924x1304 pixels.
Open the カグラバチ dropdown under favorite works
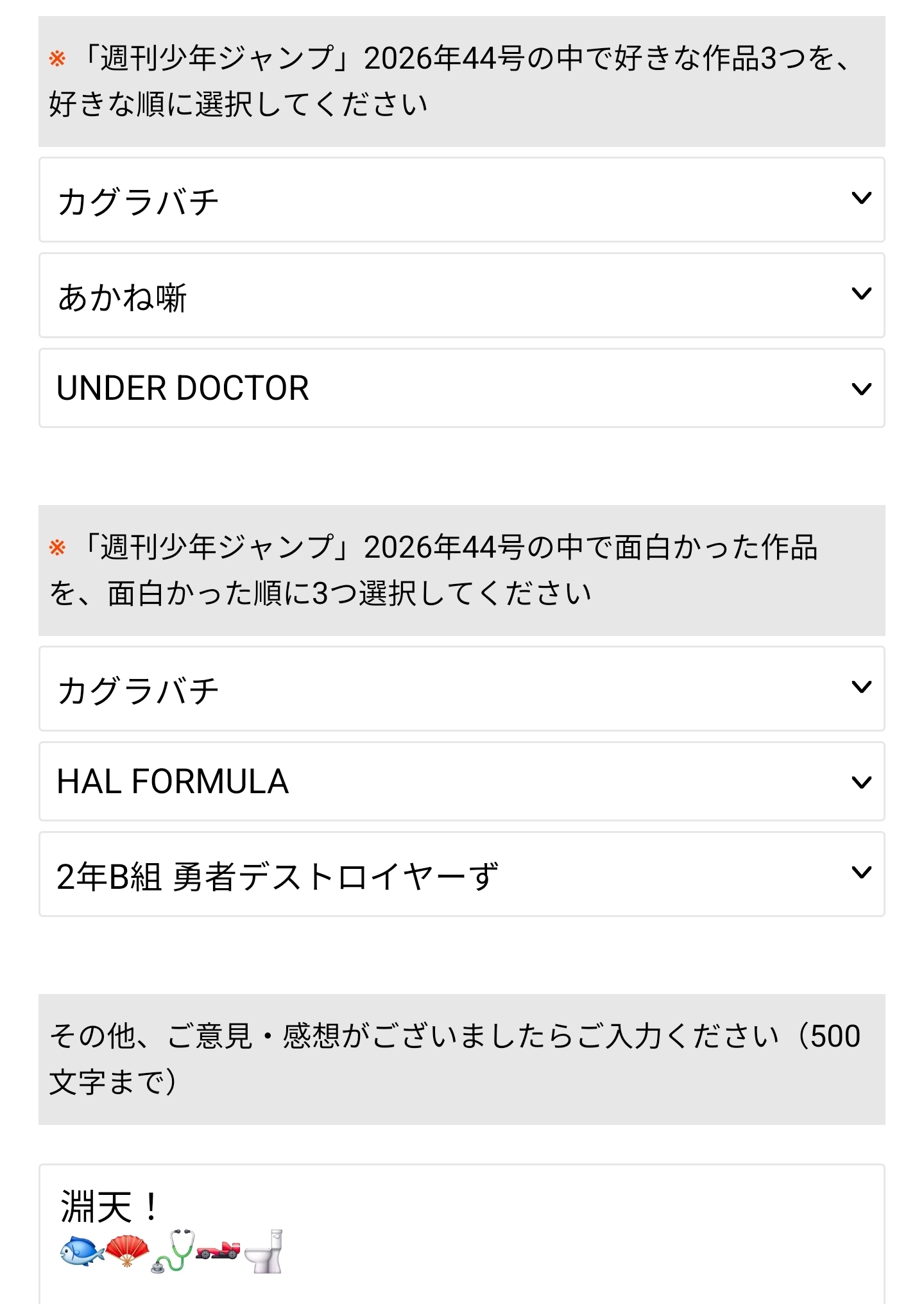click(461, 200)
